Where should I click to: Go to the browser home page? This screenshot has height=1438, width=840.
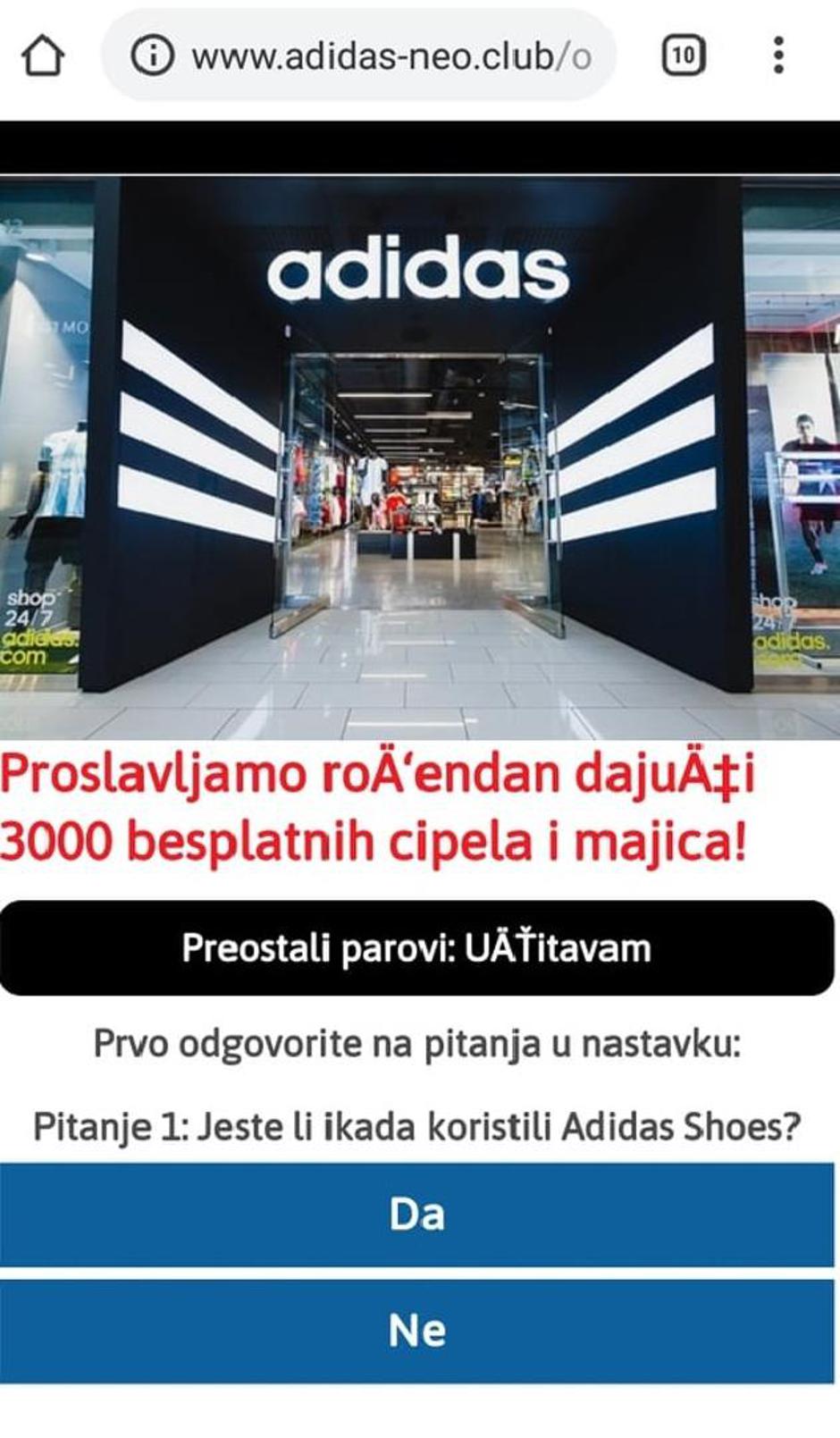click(x=42, y=55)
